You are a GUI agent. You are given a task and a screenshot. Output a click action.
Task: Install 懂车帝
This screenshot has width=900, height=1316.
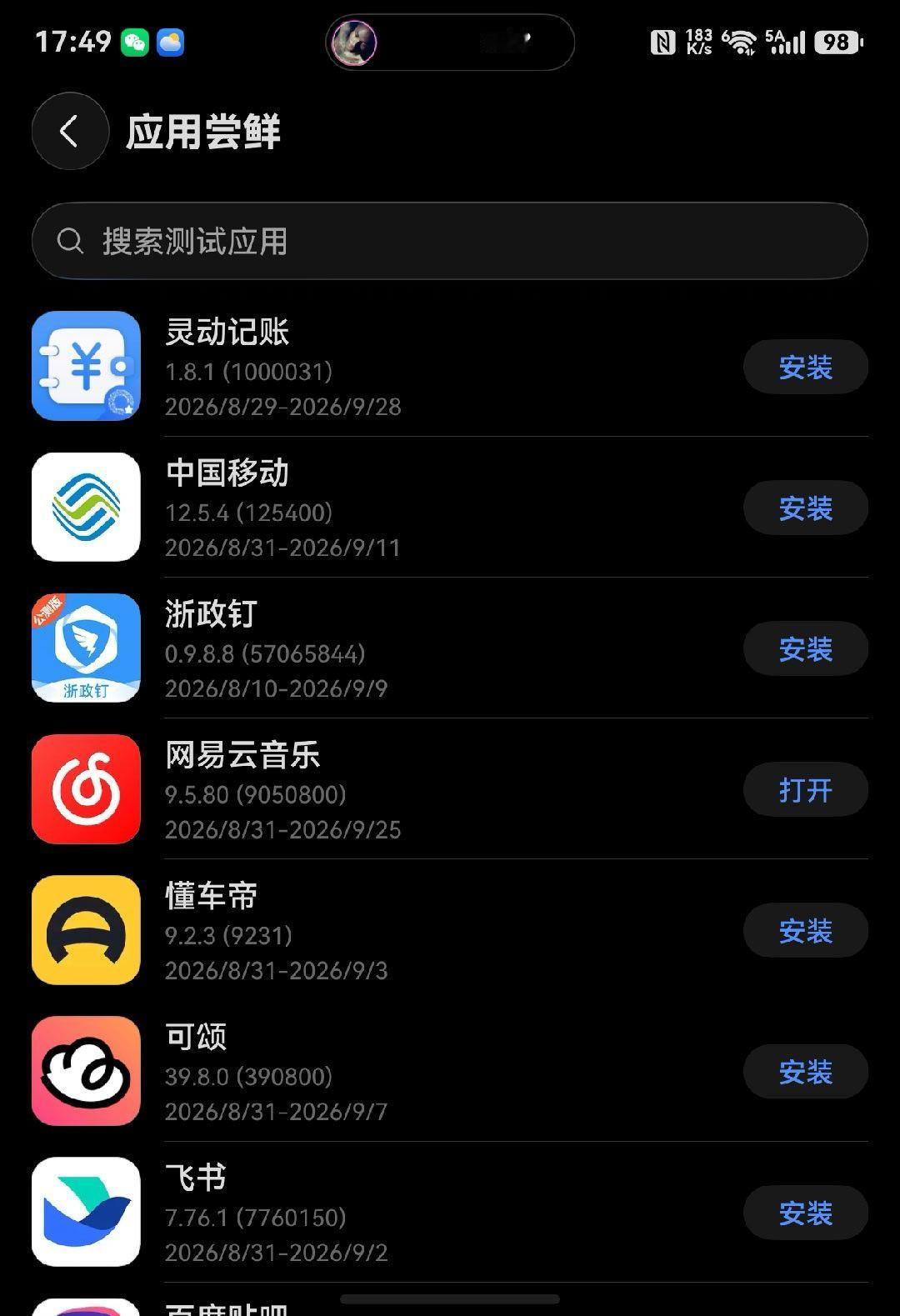pos(806,930)
